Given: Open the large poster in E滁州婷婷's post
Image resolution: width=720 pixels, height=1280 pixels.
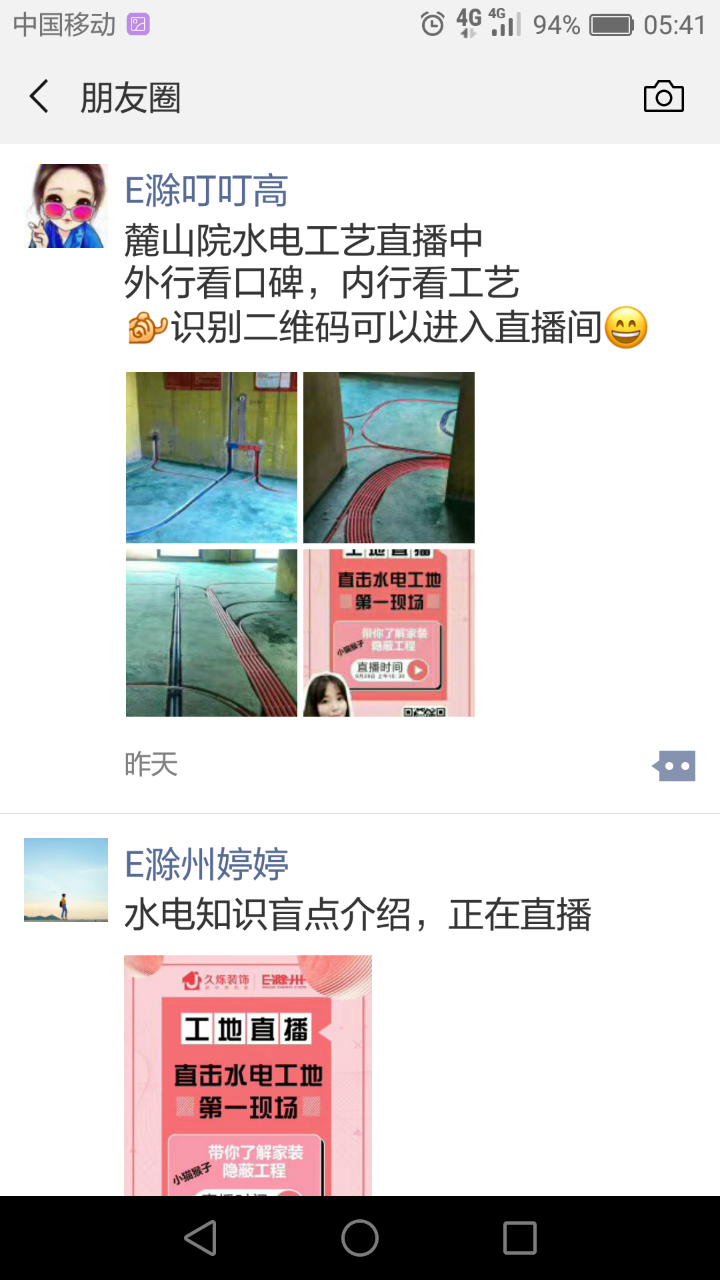Looking at the screenshot, I should coord(248,1075).
